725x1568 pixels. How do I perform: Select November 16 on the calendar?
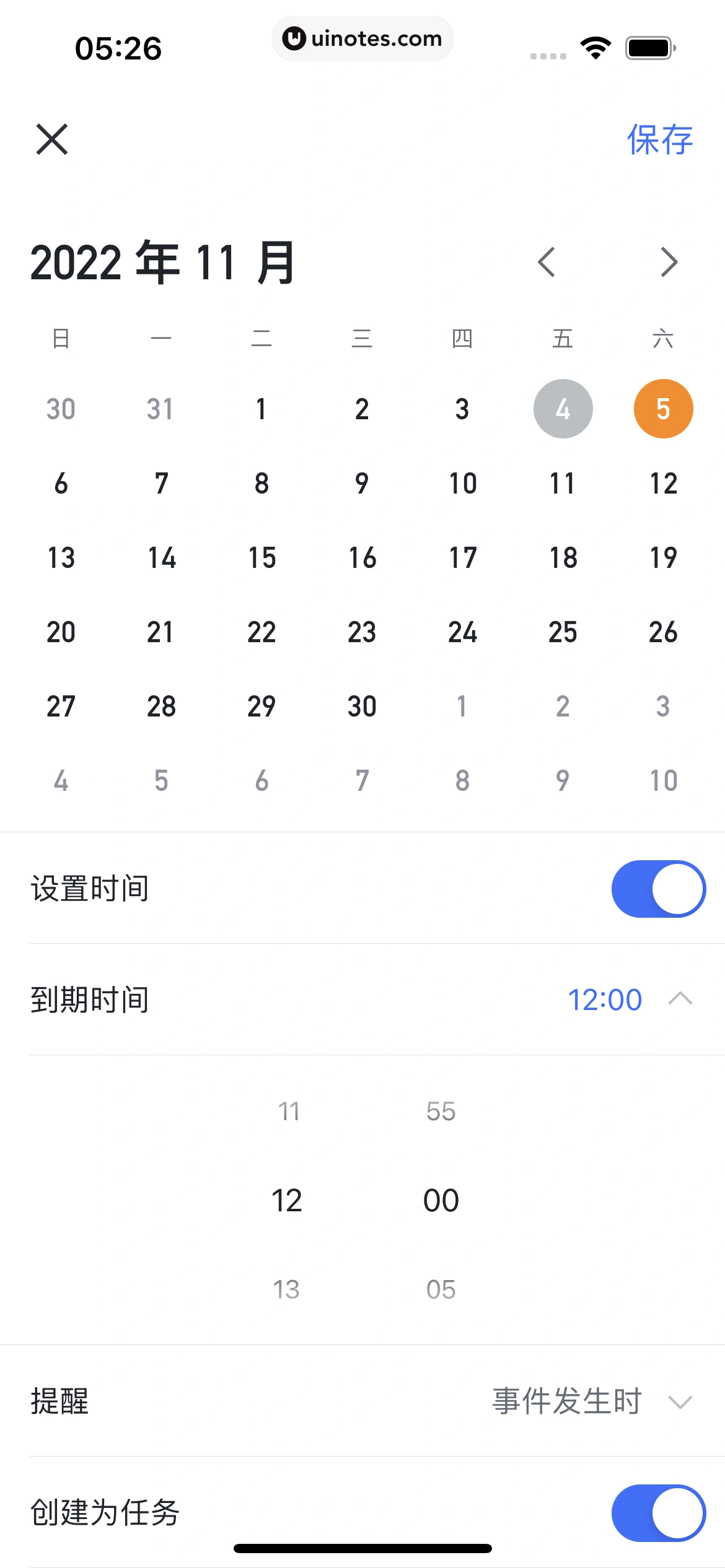tap(362, 557)
